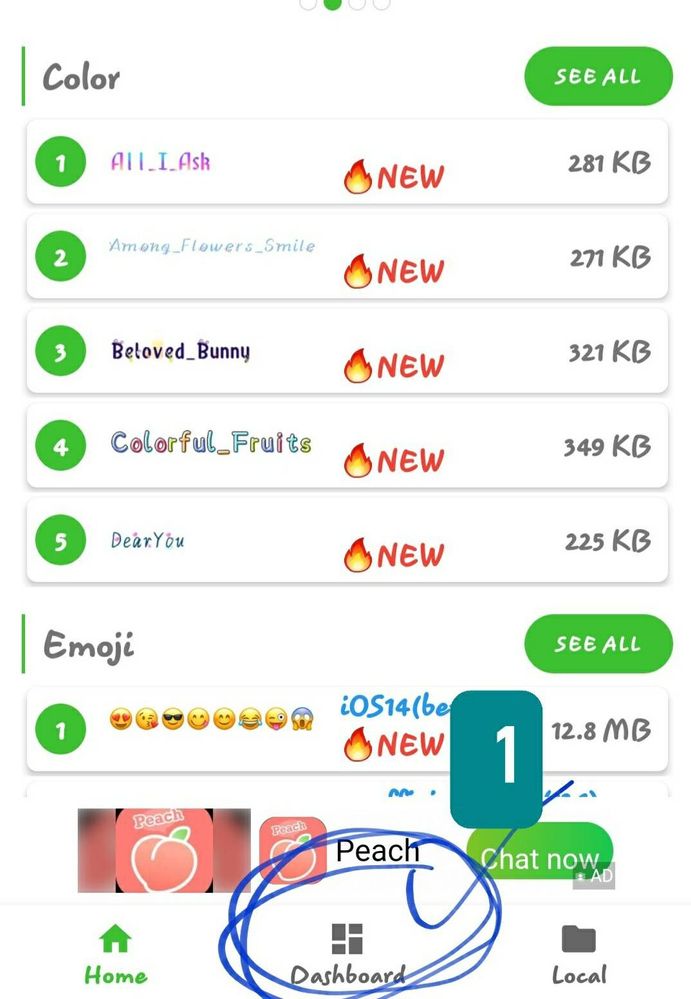The image size is (691, 999).
Task: Open the Beloved_Bunny font
Action: [346, 351]
